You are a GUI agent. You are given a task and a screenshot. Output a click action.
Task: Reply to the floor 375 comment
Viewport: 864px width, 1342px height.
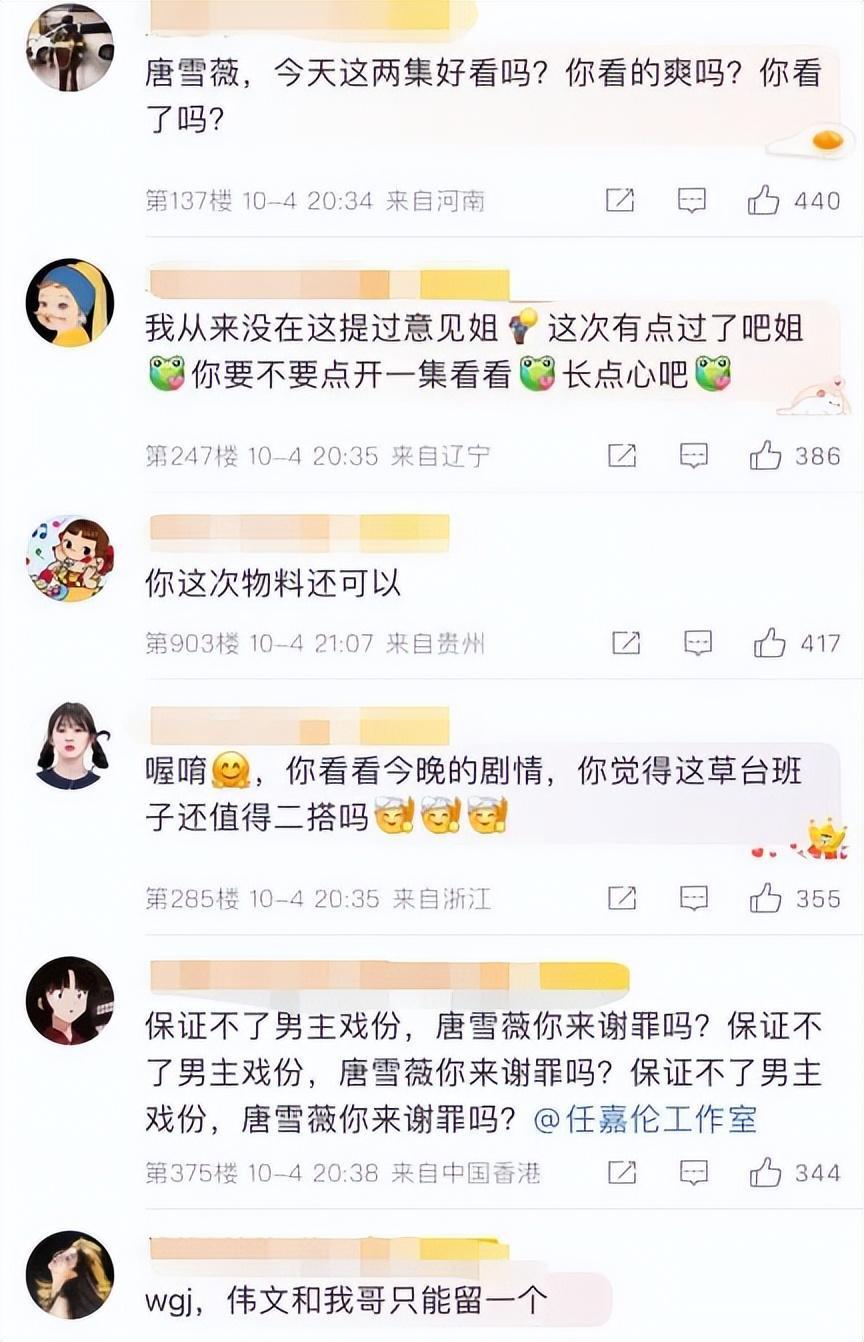[694, 1172]
